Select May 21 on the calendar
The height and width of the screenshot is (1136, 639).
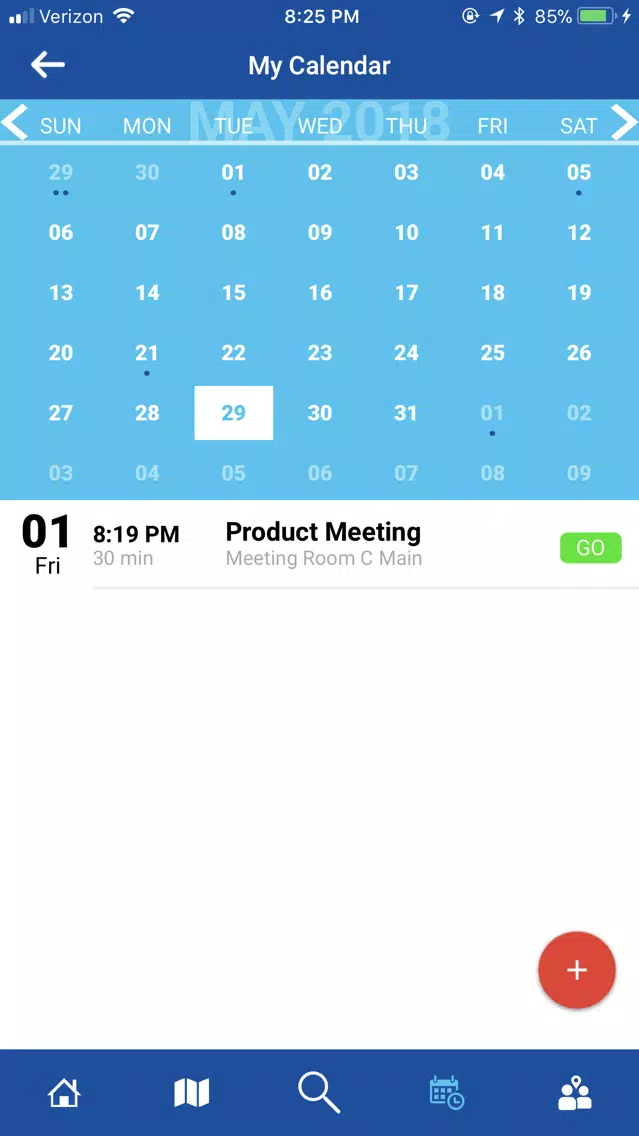click(147, 353)
